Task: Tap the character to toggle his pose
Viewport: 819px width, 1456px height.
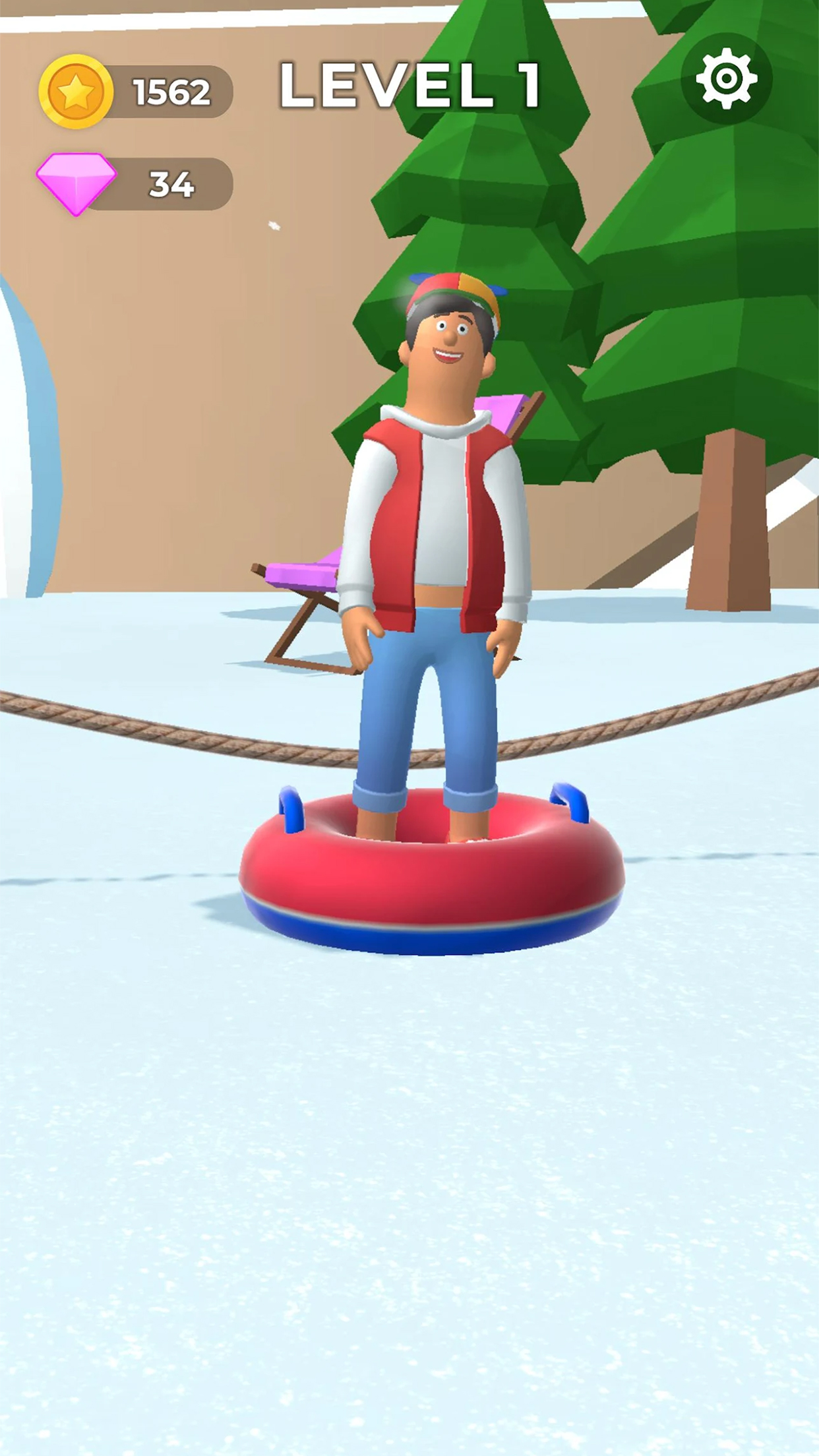Action: [x=435, y=528]
